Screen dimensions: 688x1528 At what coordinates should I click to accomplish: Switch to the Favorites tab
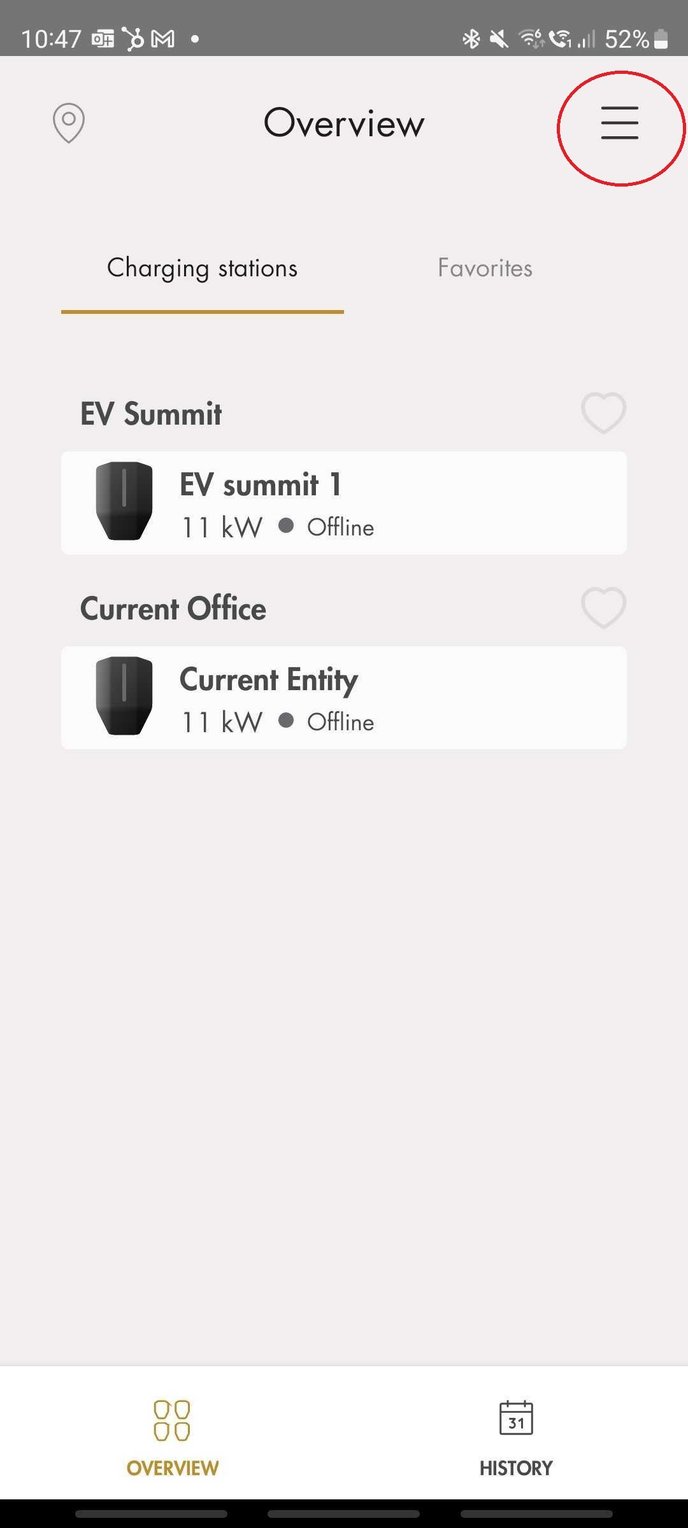coord(485,268)
